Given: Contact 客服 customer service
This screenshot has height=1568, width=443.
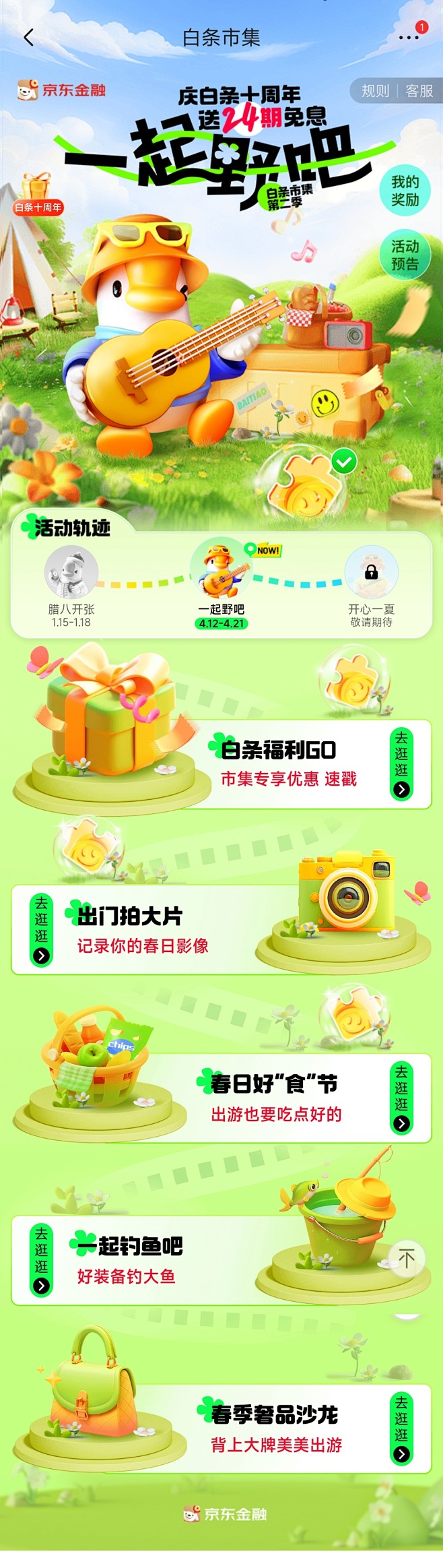Looking at the screenshot, I should (419, 91).
